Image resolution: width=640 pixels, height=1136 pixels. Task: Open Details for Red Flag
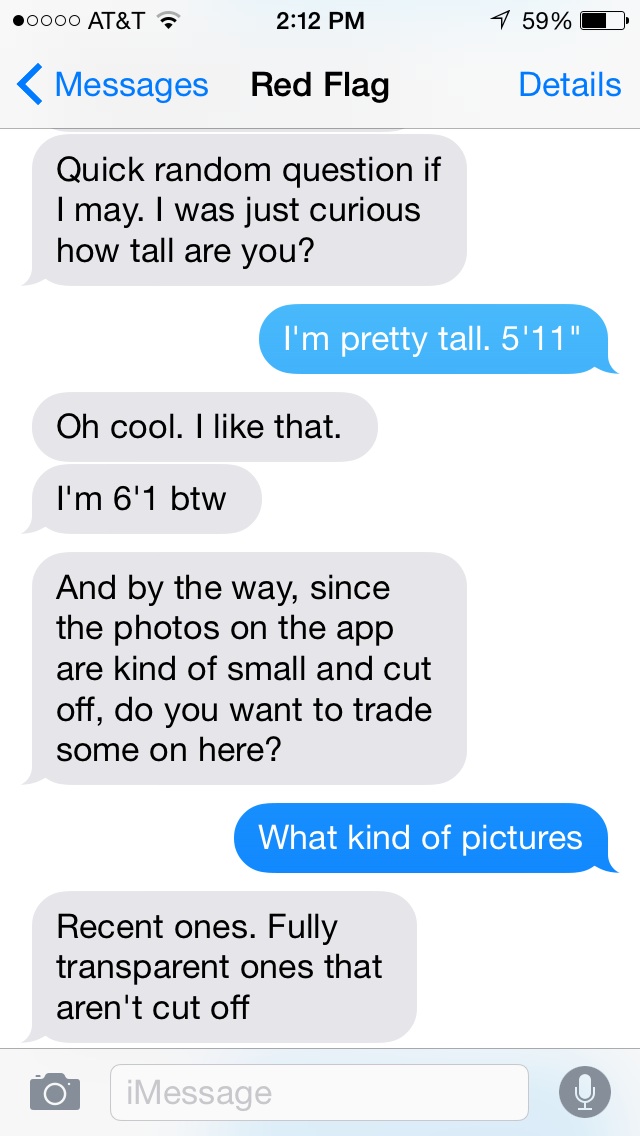[569, 85]
